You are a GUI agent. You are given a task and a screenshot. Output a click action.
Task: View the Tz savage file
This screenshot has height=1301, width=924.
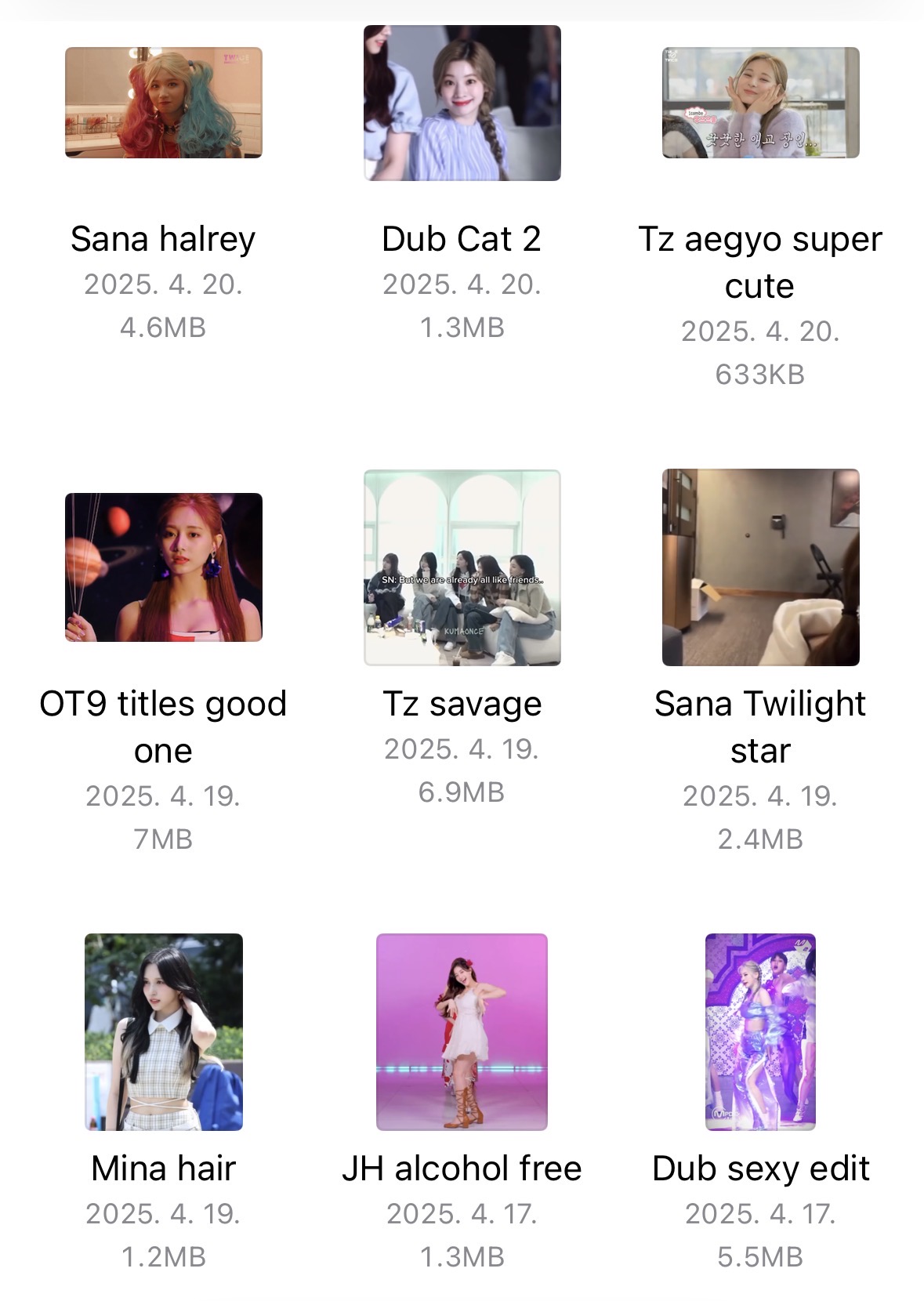pyautogui.click(x=462, y=567)
